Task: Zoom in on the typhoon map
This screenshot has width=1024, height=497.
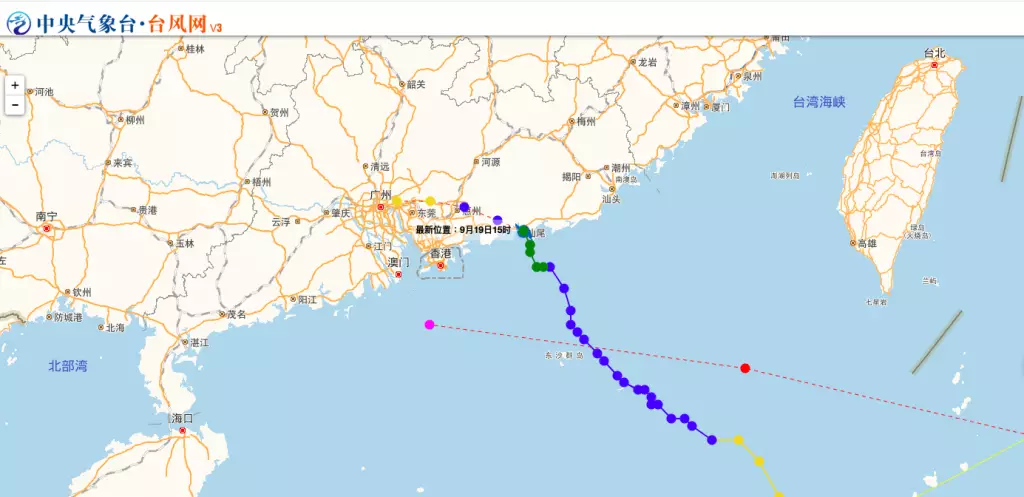Action: [15, 86]
